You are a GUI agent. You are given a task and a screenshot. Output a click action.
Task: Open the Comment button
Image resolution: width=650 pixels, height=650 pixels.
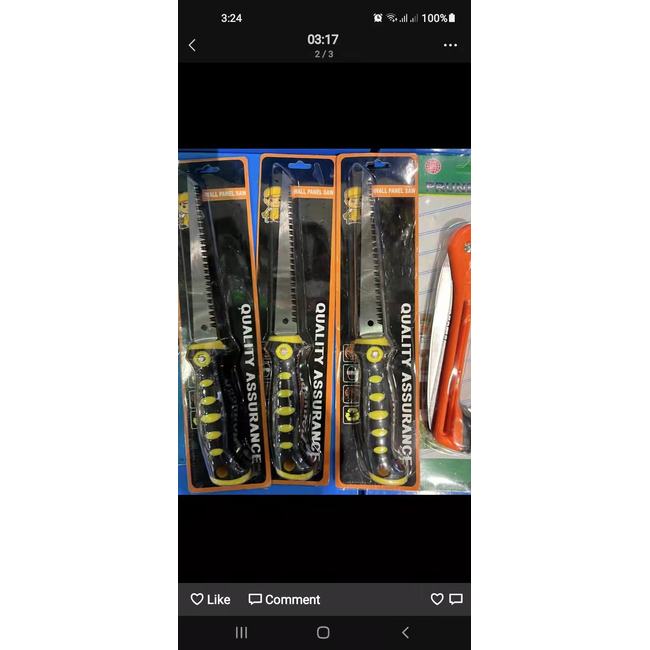click(284, 599)
